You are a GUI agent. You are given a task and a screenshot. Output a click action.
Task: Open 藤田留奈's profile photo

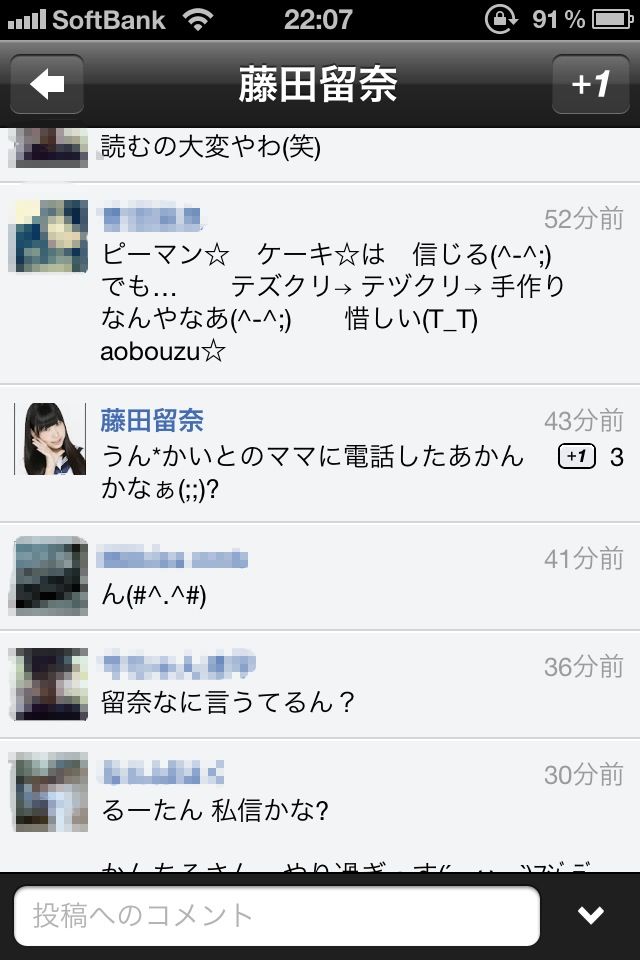click(50, 439)
